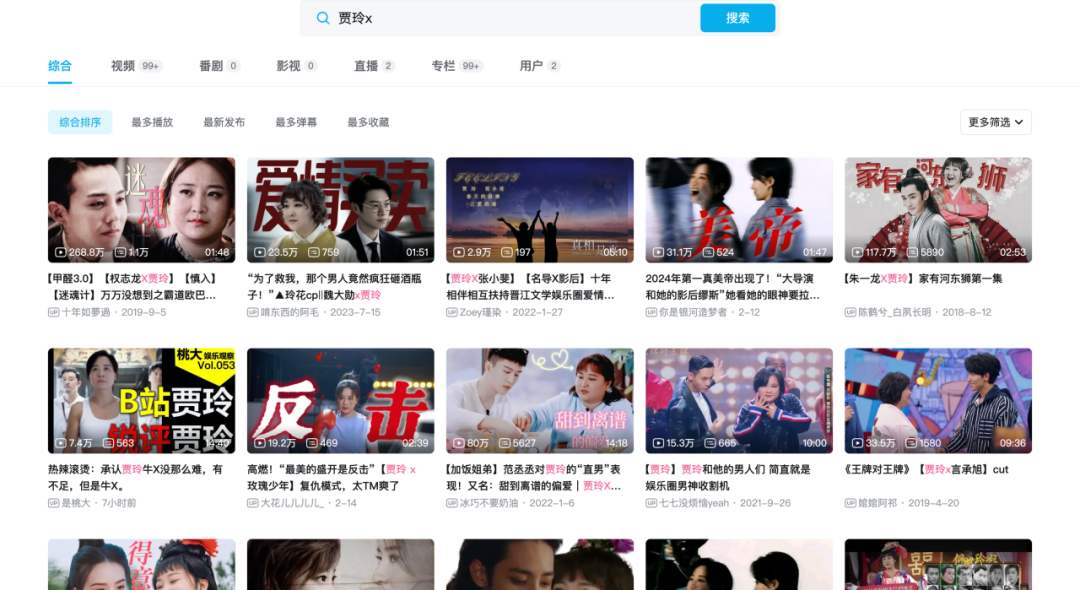The height and width of the screenshot is (590, 1080).
Task: Open the 家有河东狮 video card
Action: click(x=937, y=210)
